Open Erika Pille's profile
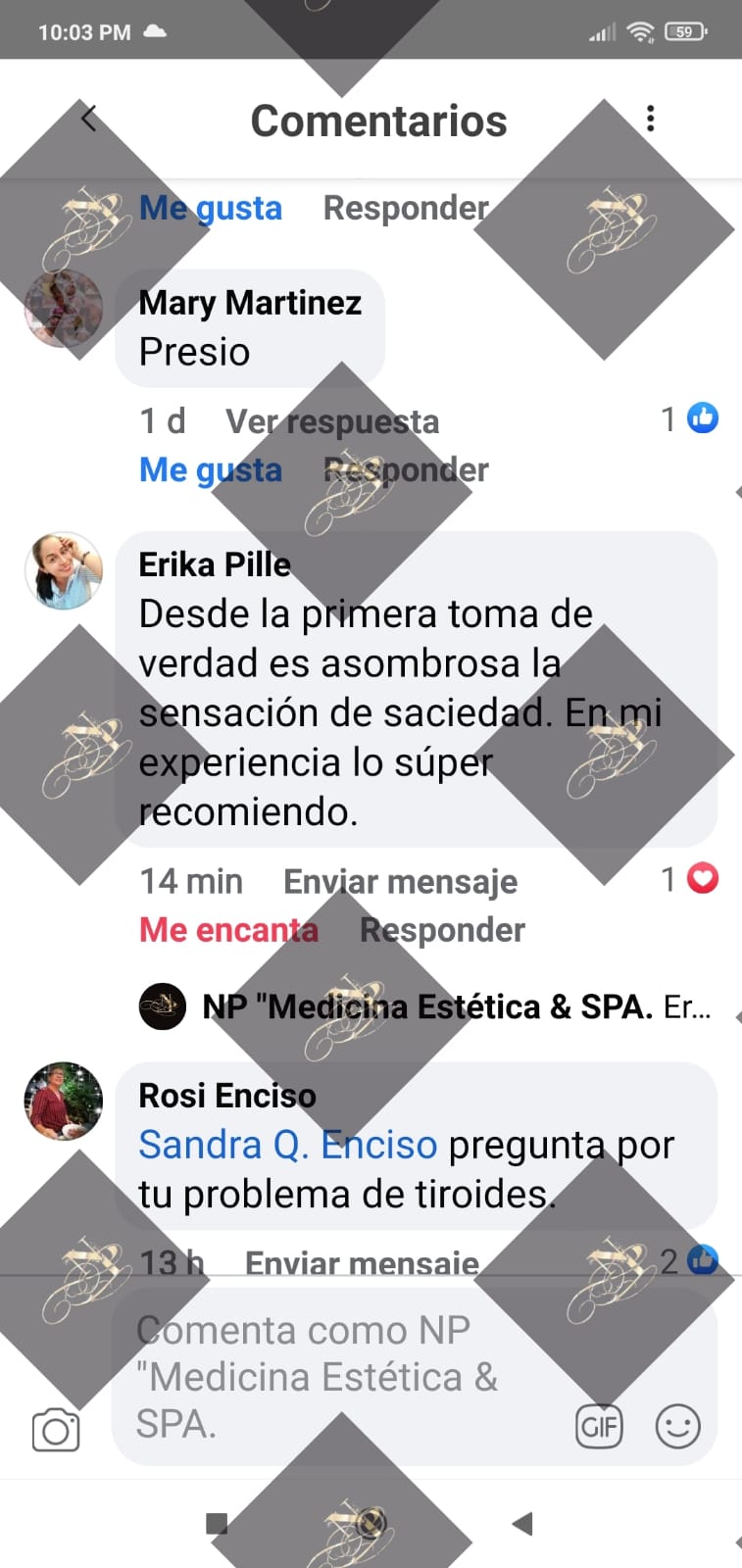Viewport: 742px width, 1568px height. 215,564
